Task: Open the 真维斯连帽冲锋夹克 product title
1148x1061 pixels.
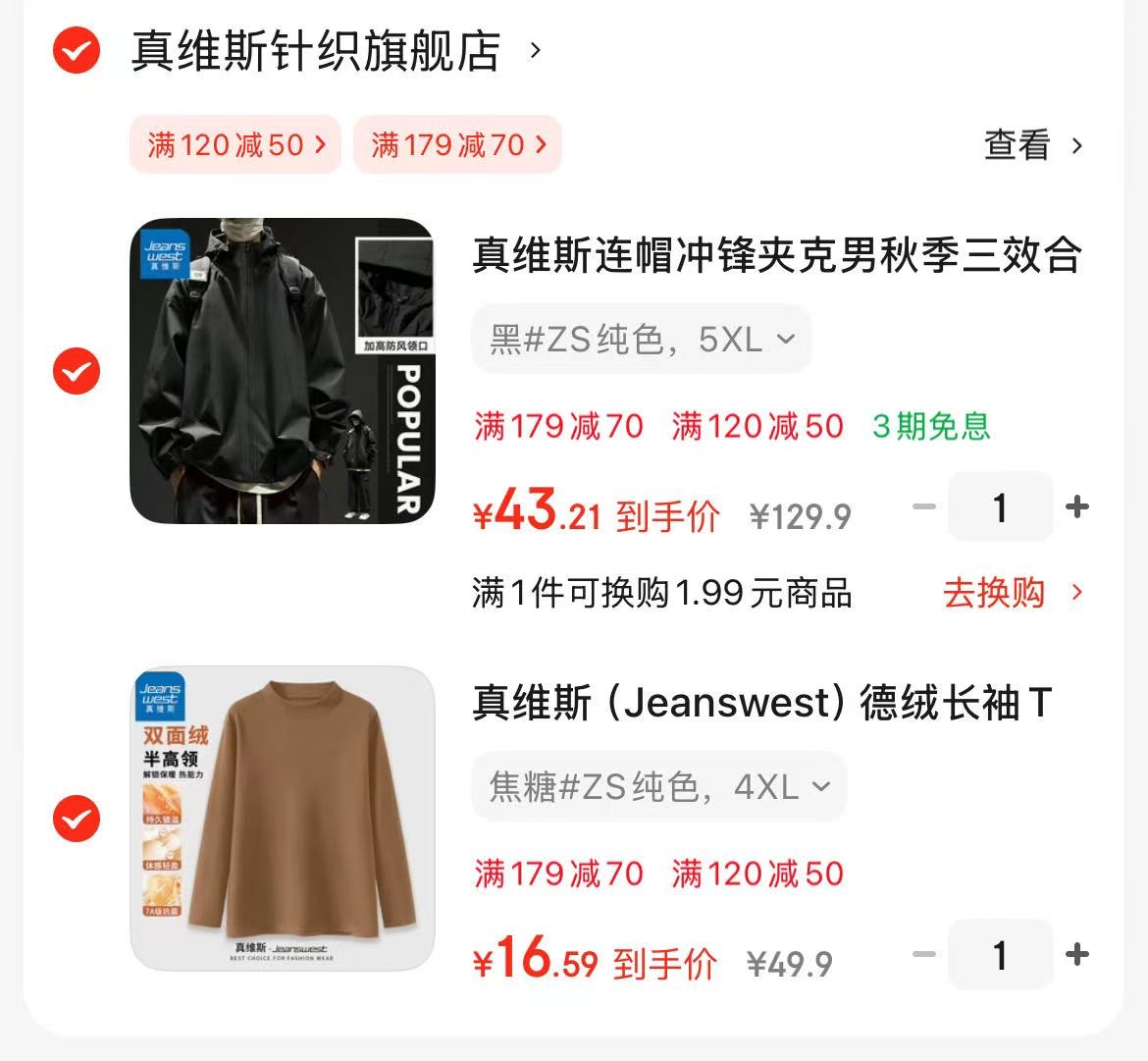Action: (777, 255)
